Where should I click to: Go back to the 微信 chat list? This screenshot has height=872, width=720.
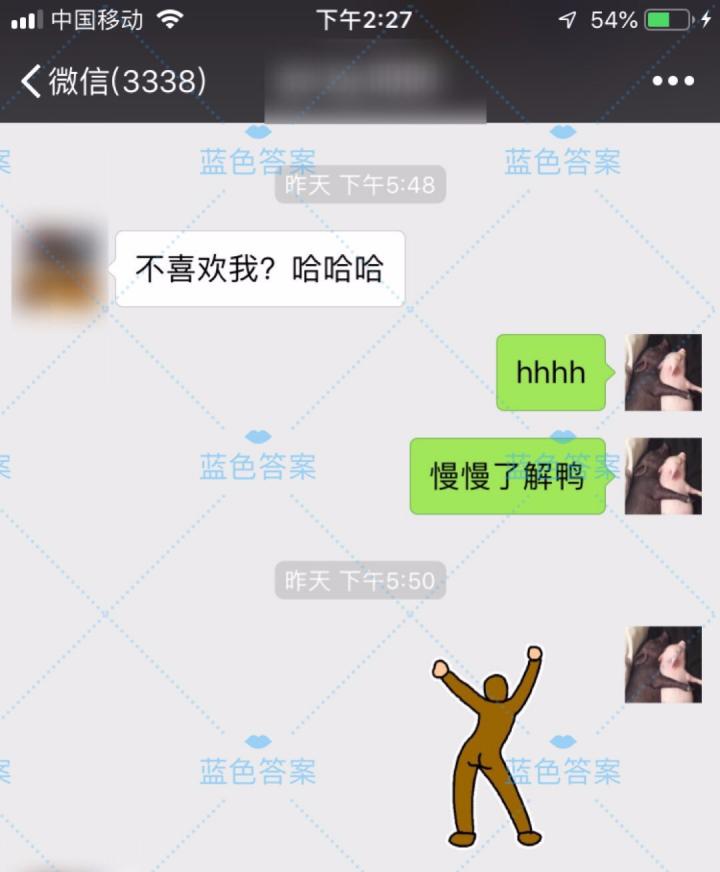pos(112,81)
